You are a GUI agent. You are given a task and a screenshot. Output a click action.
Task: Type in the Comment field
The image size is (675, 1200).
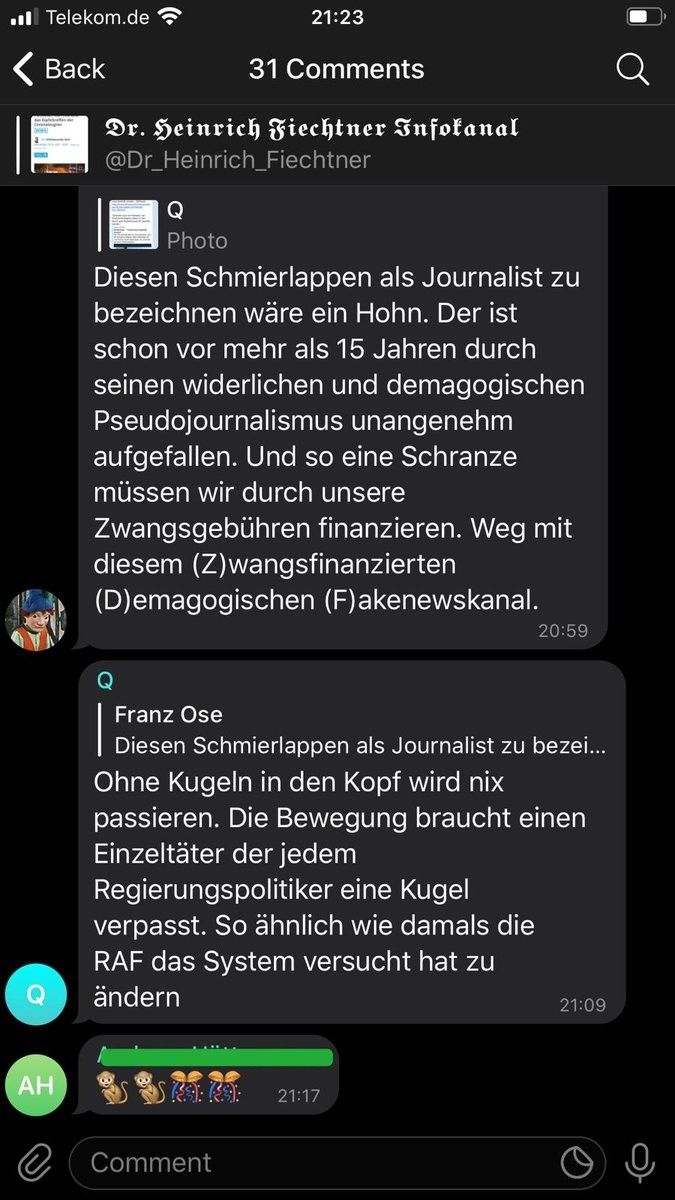coord(310,1162)
